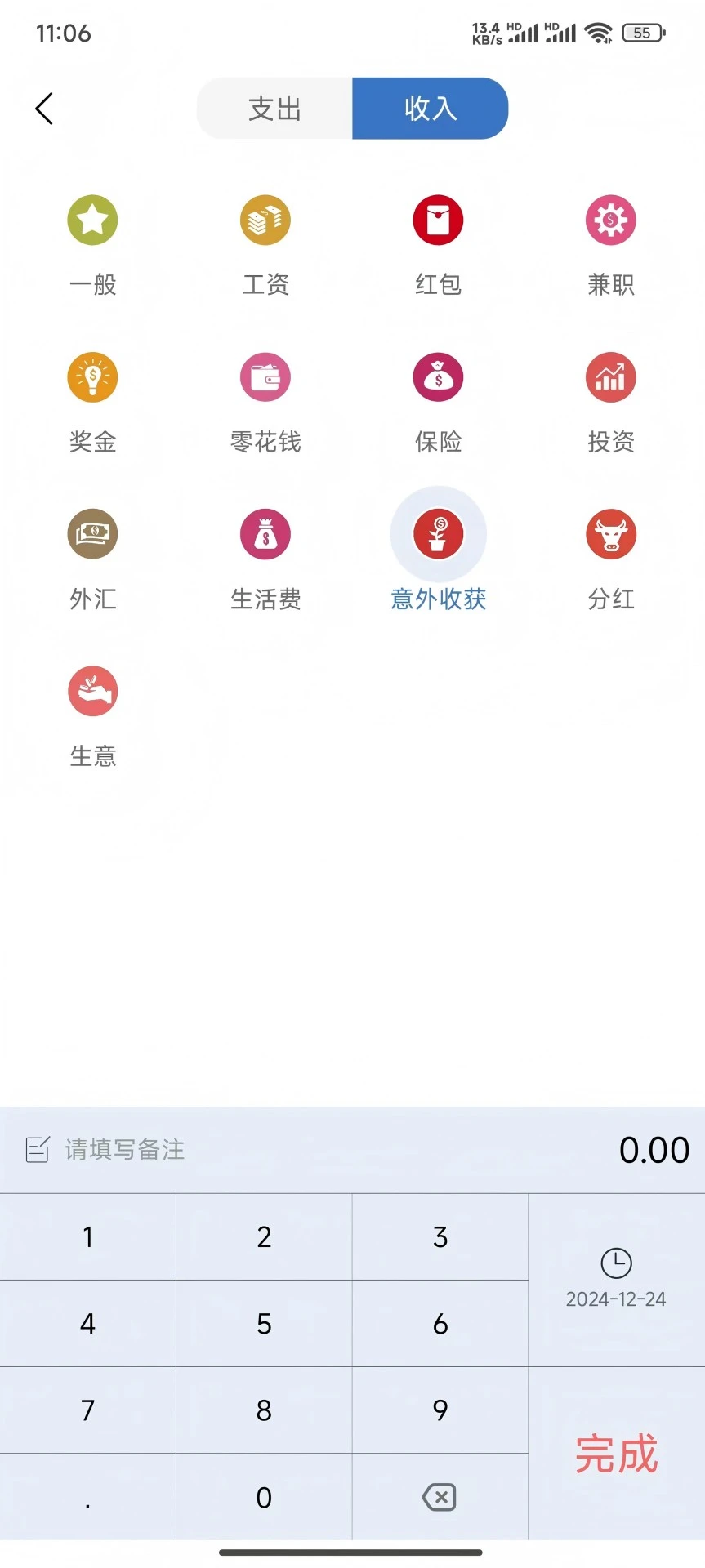Pick the 生活费 category icon
Viewport: 705px width, 1568px height.
click(264, 533)
